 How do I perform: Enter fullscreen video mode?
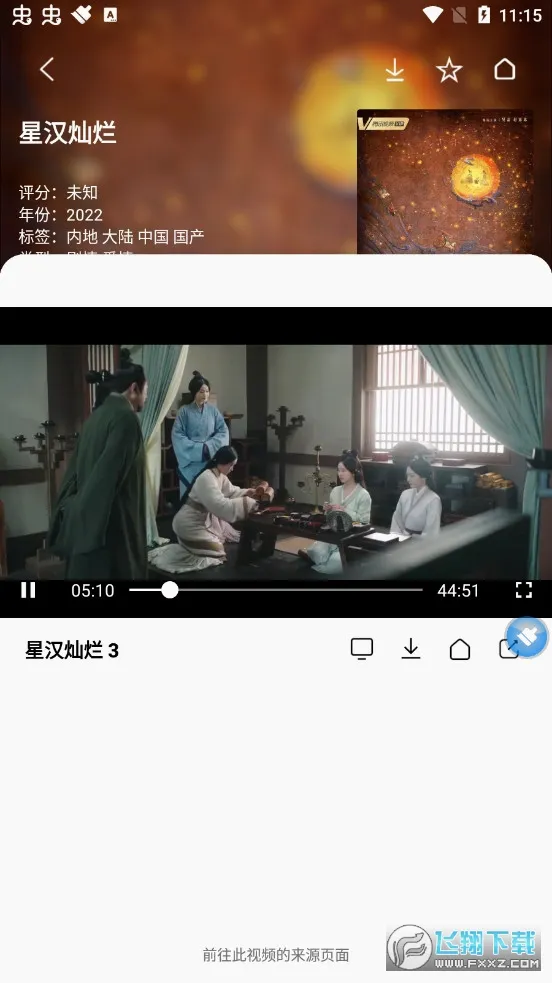coord(524,590)
